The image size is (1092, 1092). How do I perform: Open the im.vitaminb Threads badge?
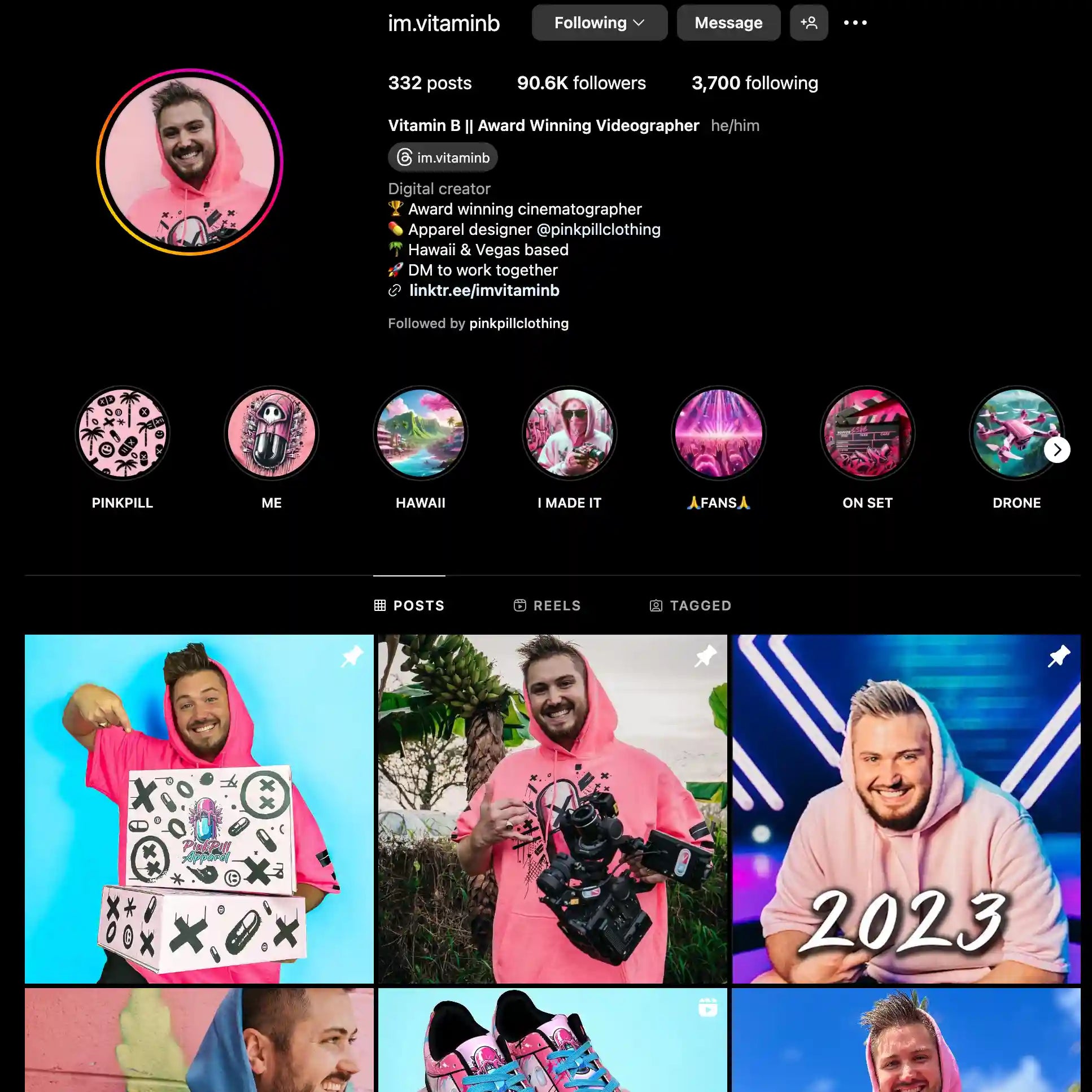click(443, 157)
